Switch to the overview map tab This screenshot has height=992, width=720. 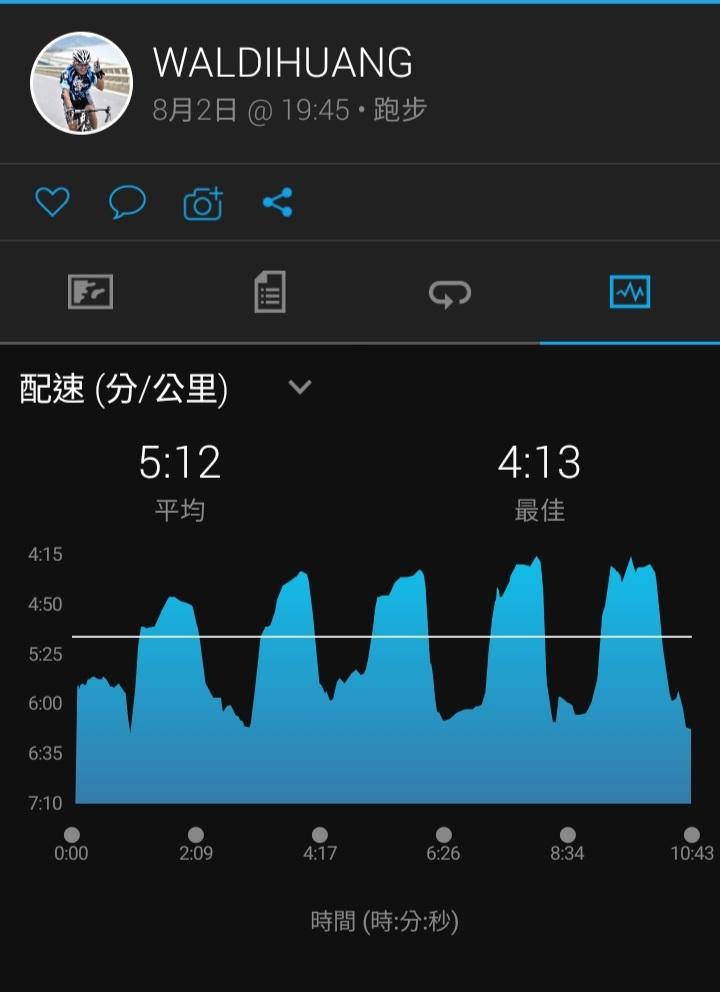click(90, 292)
